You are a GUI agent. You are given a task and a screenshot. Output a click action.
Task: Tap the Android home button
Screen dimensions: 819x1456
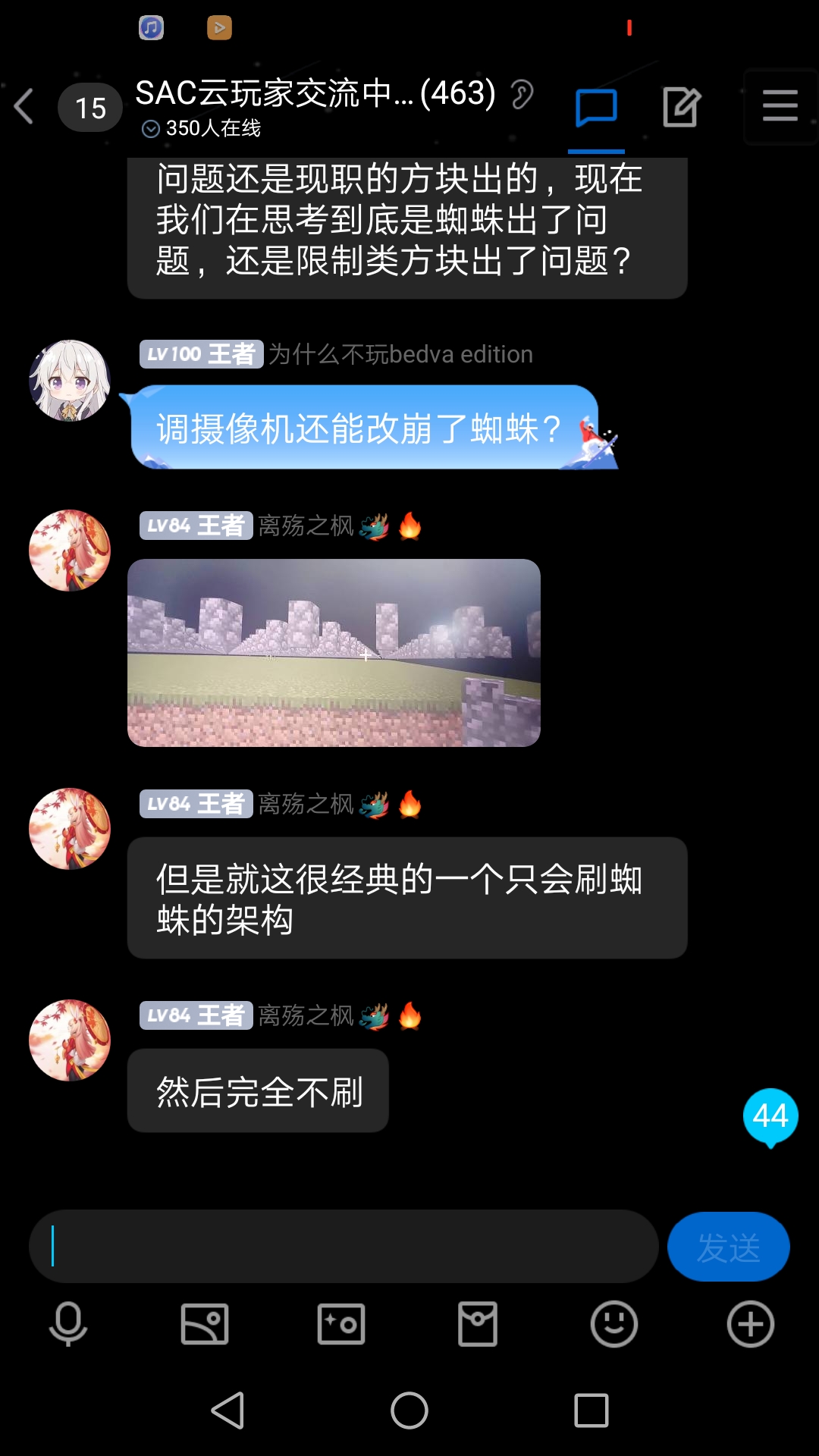click(409, 1410)
